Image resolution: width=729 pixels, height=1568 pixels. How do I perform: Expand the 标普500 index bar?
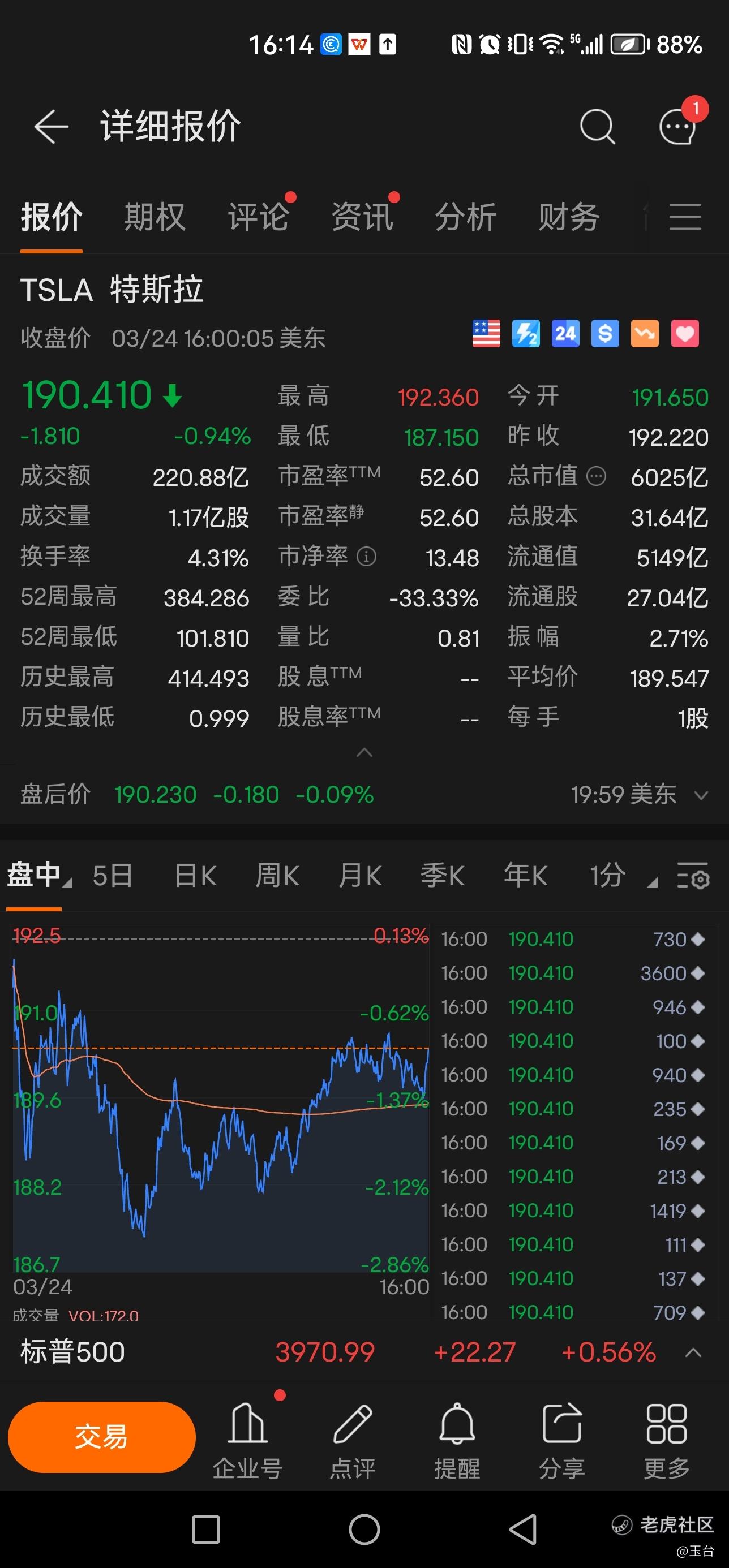693,1352
